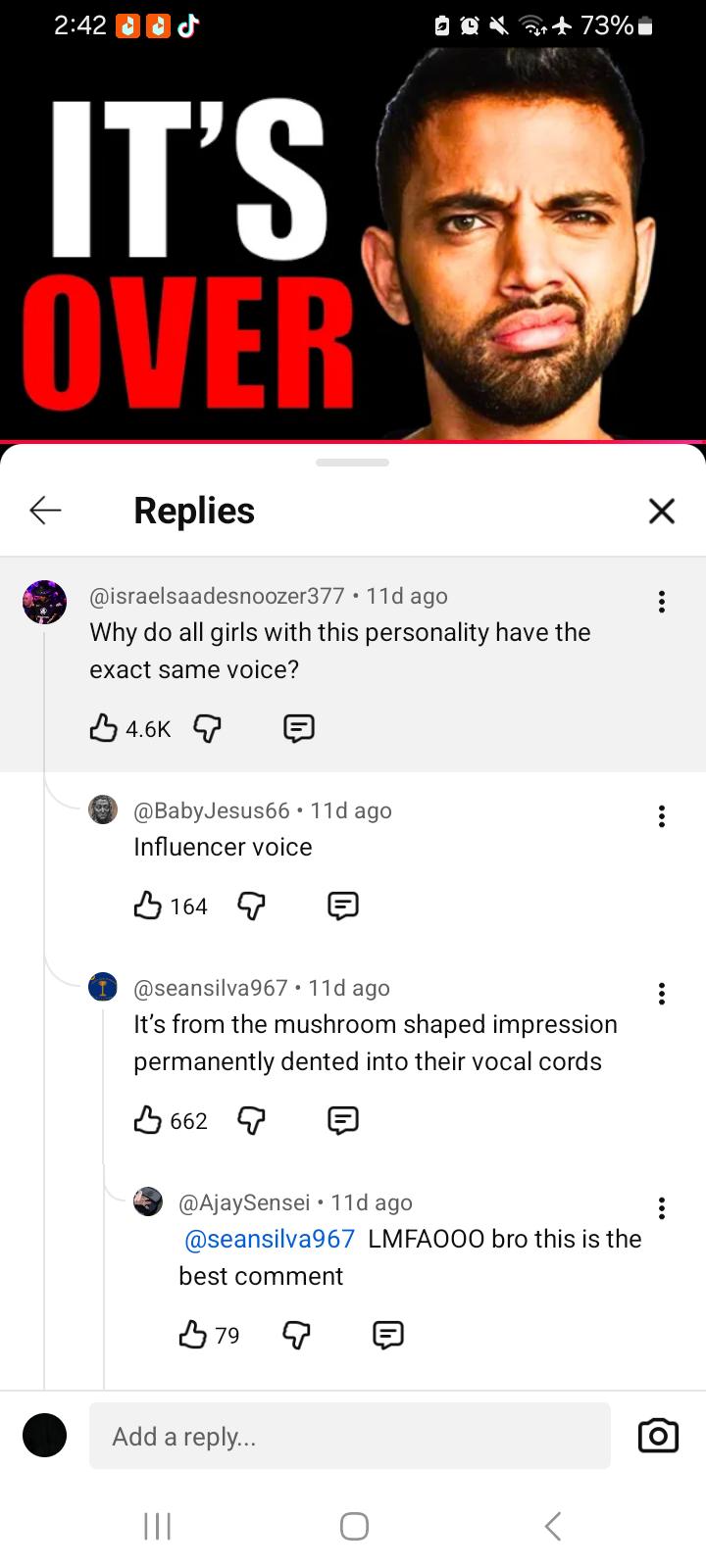Open options menu for @BabyJesus66's reply
The image size is (706, 1568).
click(662, 816)
